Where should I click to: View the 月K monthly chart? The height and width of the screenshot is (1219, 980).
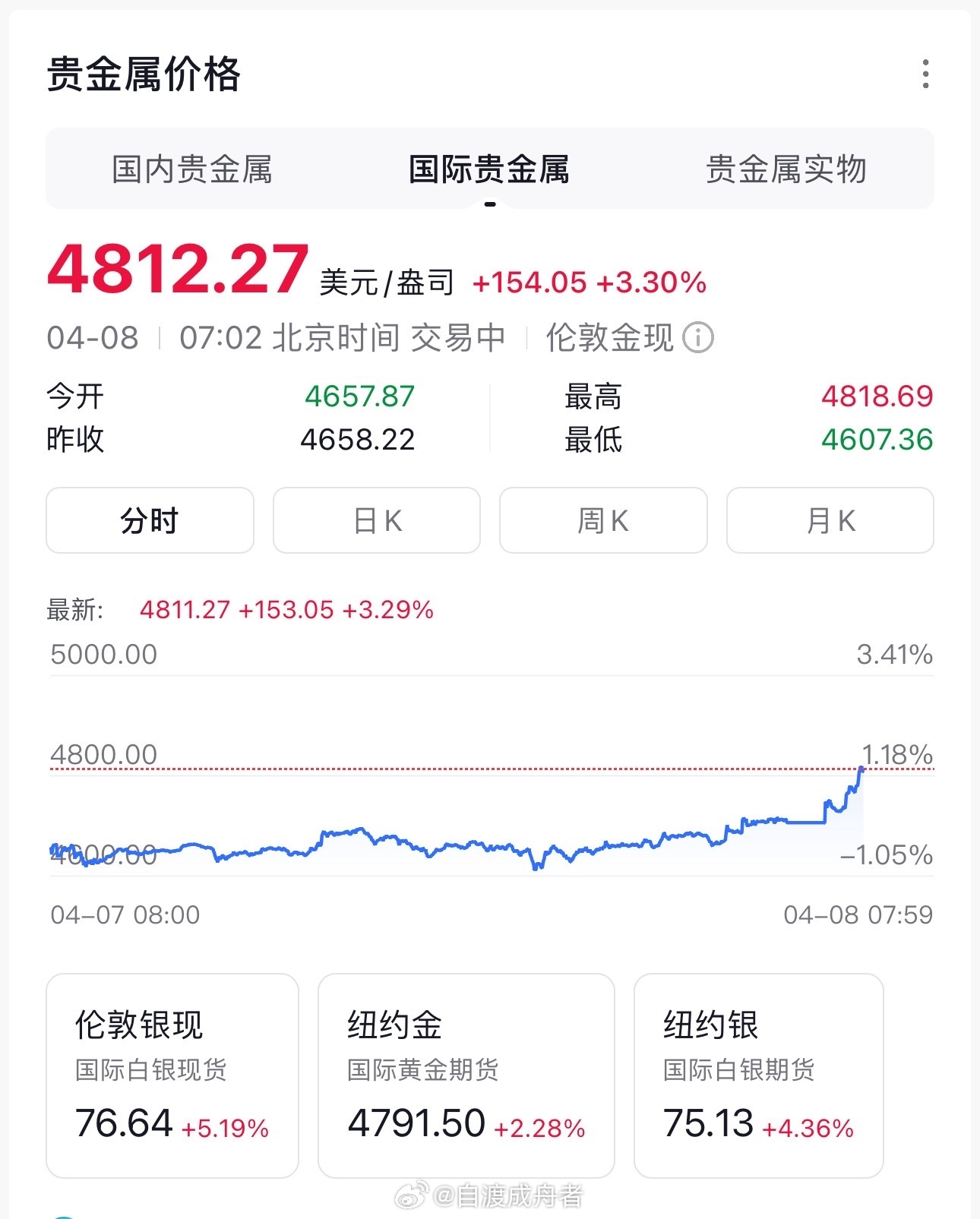pyautogui.click(x=829, y=521)
